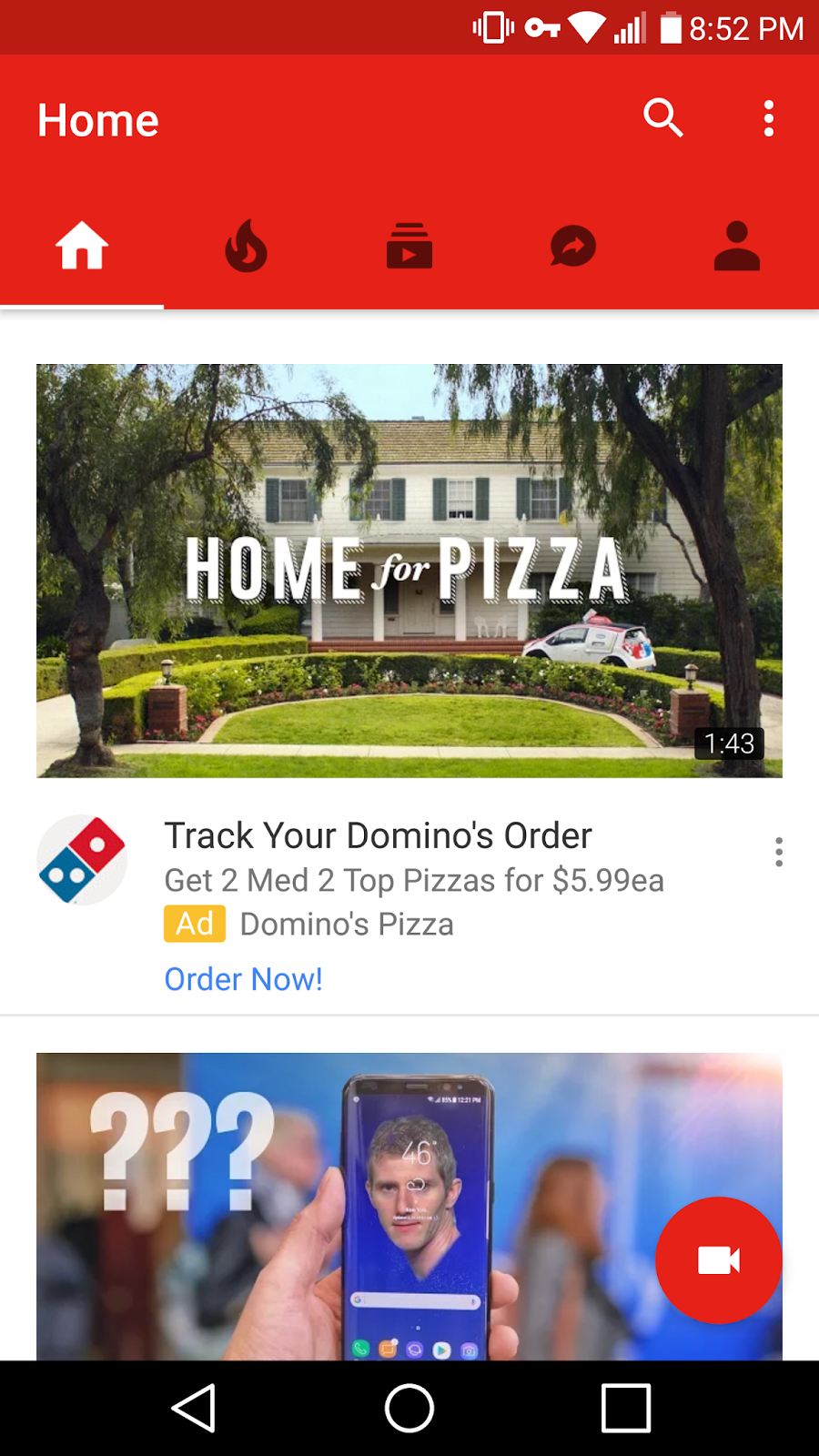Screen dimensions: 819x1456
Task: Switch to the Account tab
Action: click(737, 247)
